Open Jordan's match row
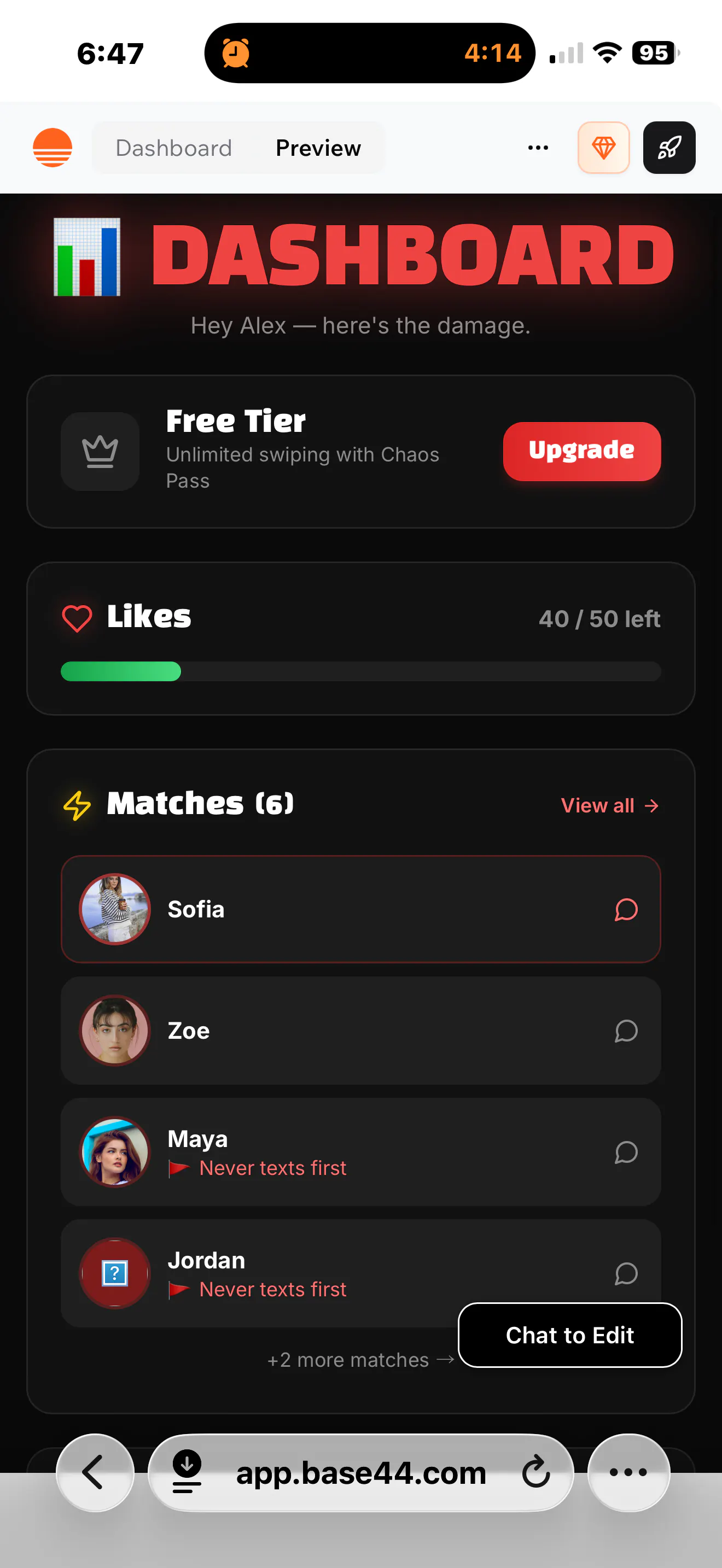Screen dimensions: 722x1568 tap(360, 1273)
